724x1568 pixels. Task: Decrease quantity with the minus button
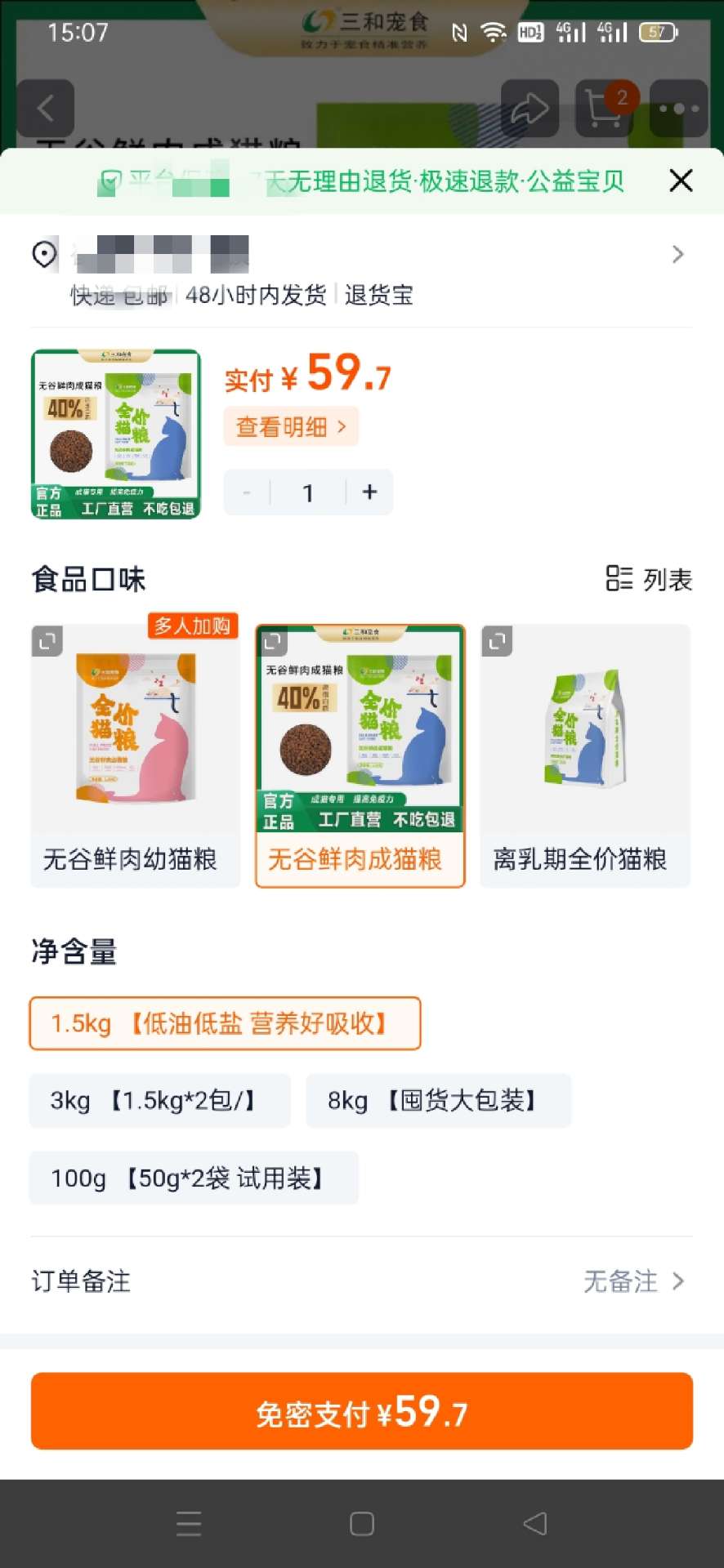[x=247, y=492]
